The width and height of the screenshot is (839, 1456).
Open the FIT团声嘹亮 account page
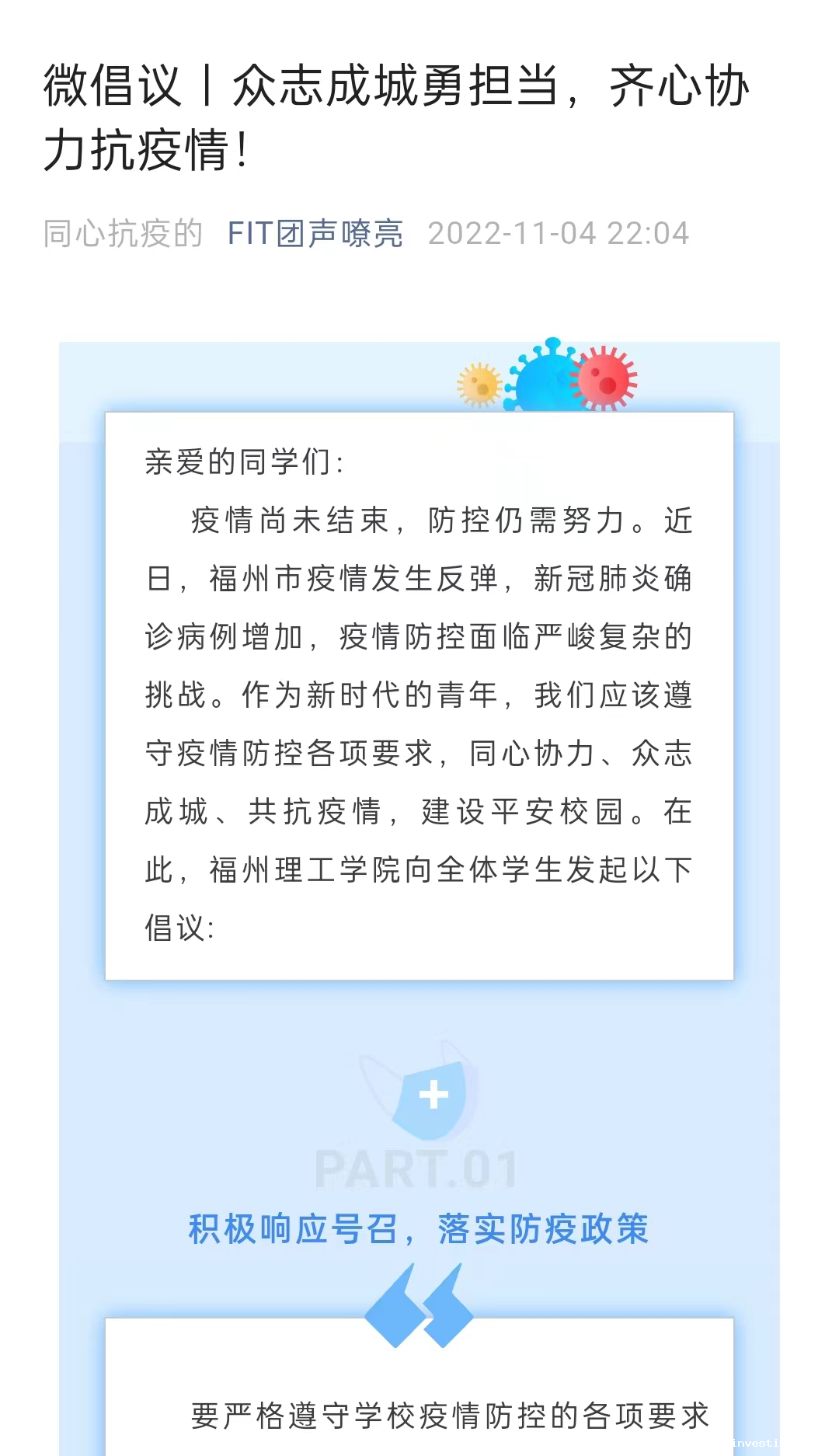[315, 233]
